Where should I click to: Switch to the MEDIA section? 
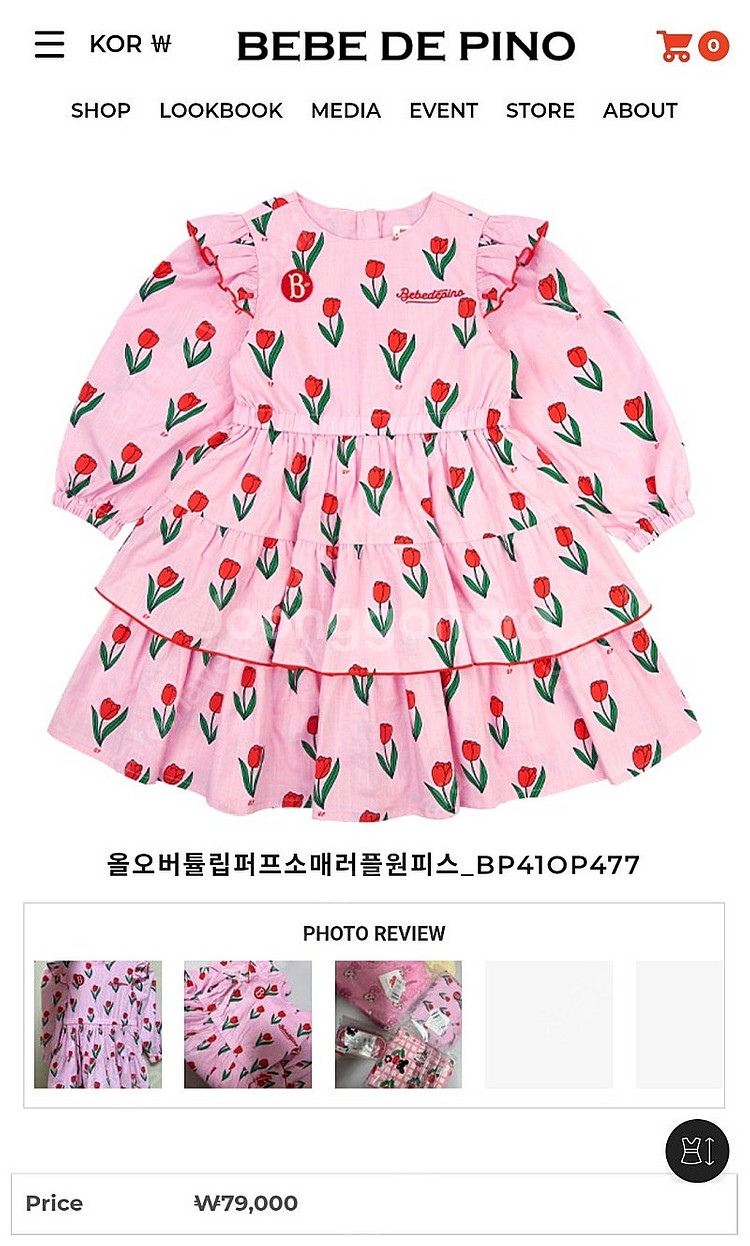(x=346, y=111)
